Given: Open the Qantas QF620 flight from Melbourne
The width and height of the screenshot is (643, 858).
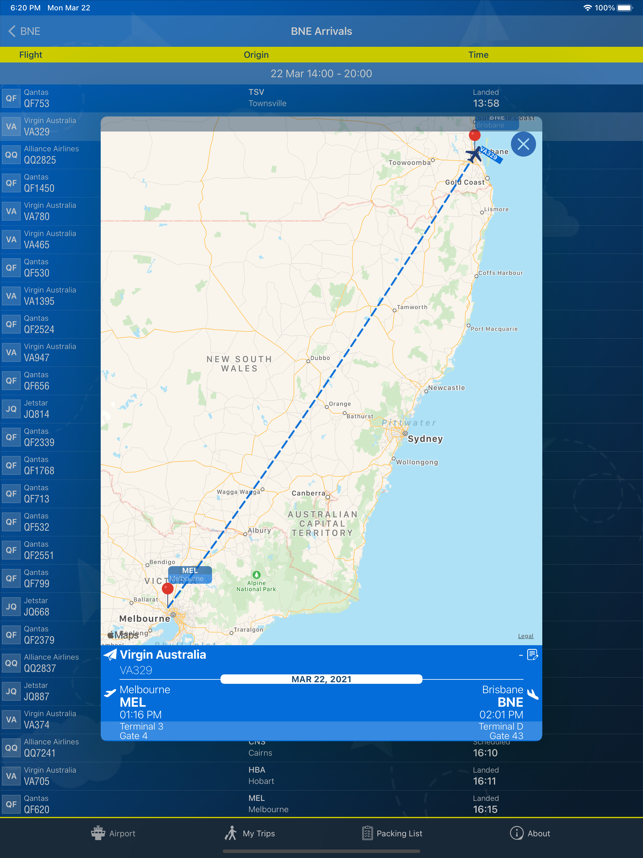Looking at the screenshot, I should 320,804.
